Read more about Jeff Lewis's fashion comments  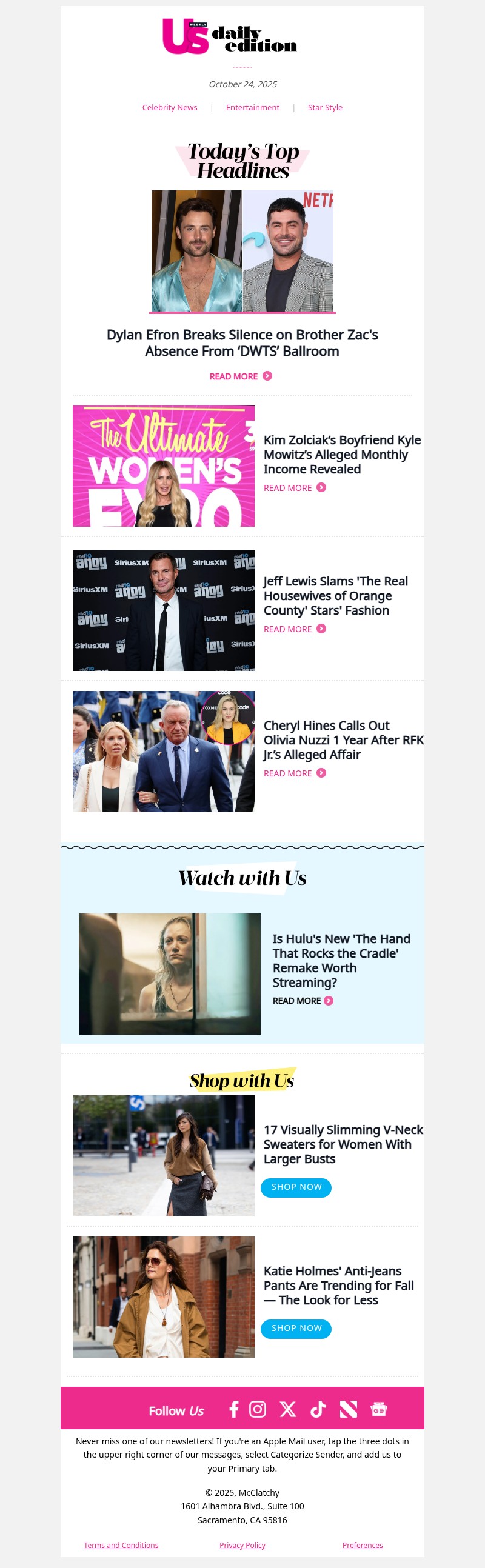click(295, 629)
